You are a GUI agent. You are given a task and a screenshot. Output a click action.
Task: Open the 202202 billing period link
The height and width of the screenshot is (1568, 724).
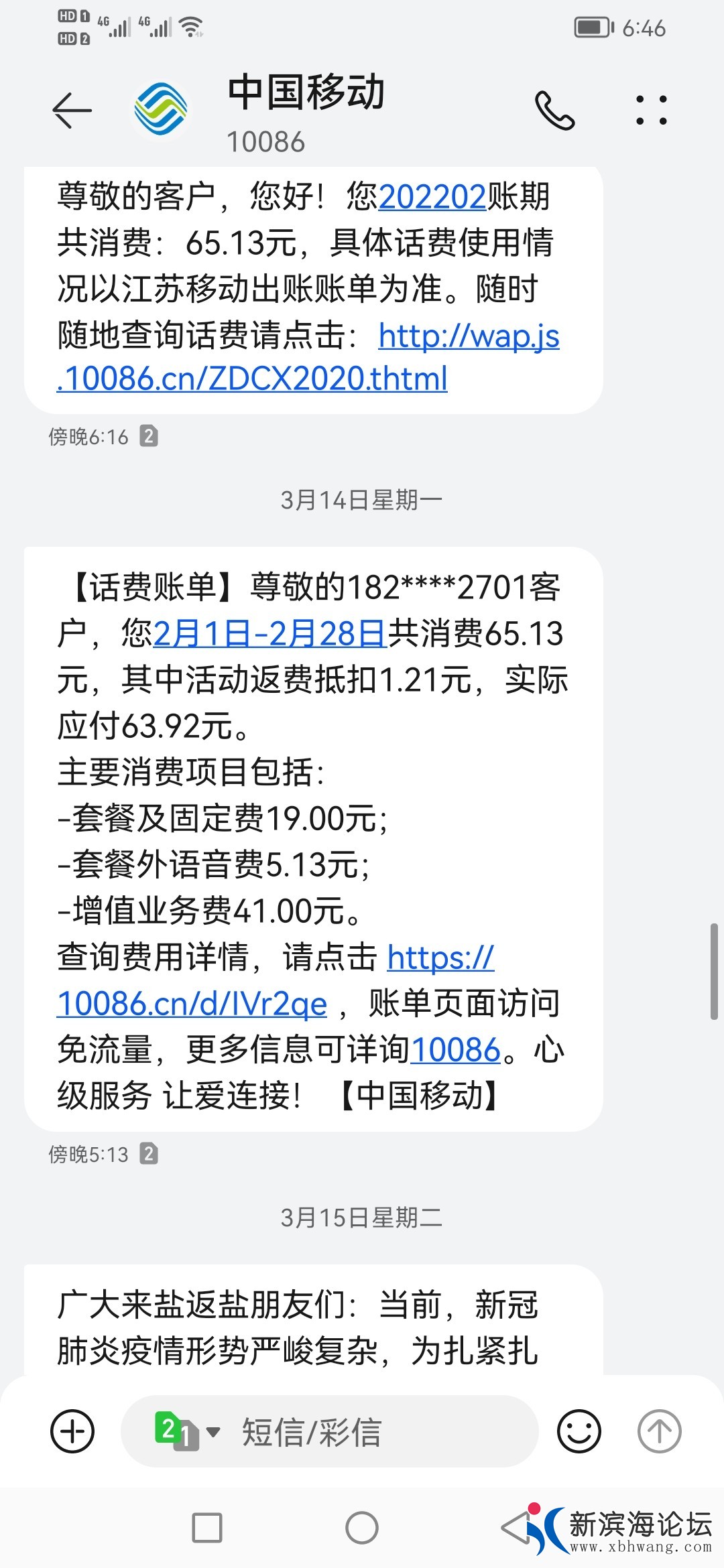click(432, 197)
